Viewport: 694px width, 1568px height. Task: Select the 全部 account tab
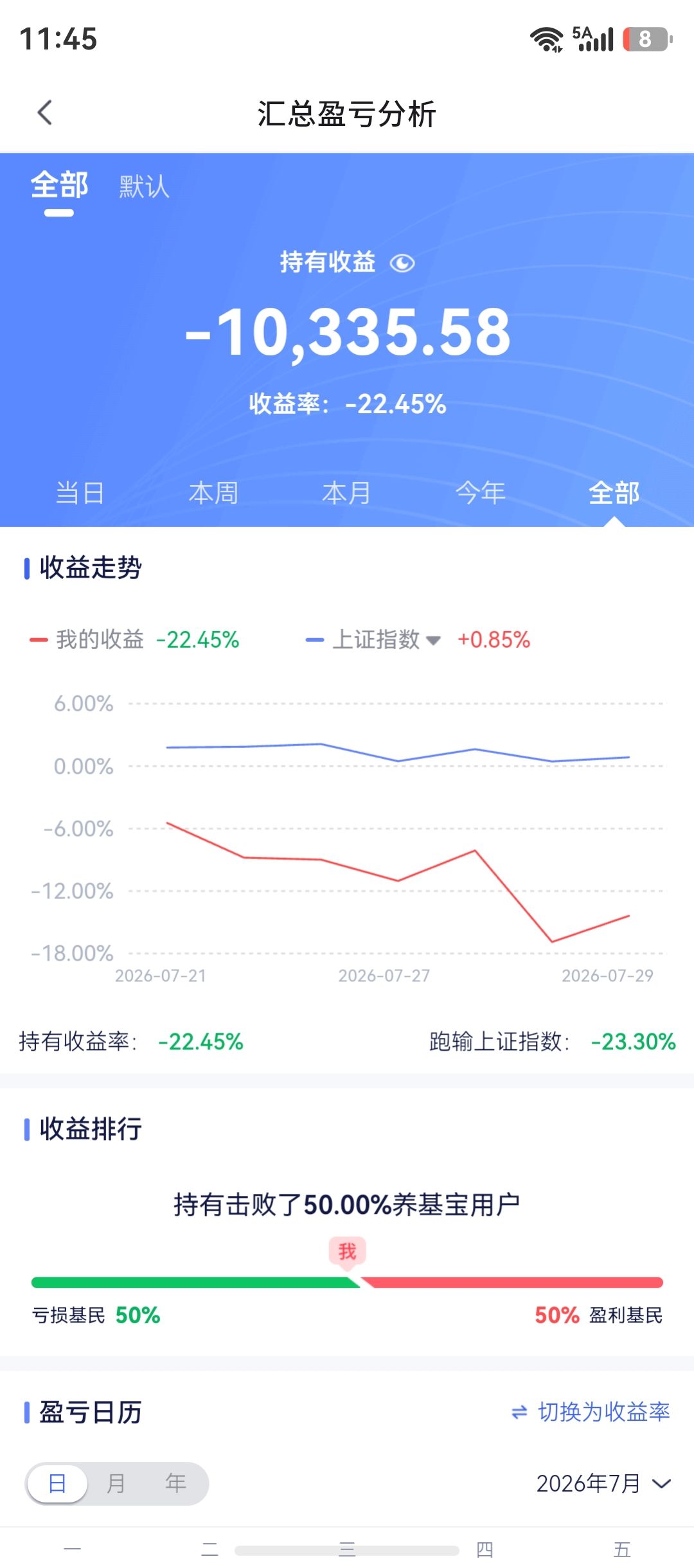[x=59, y=186]
